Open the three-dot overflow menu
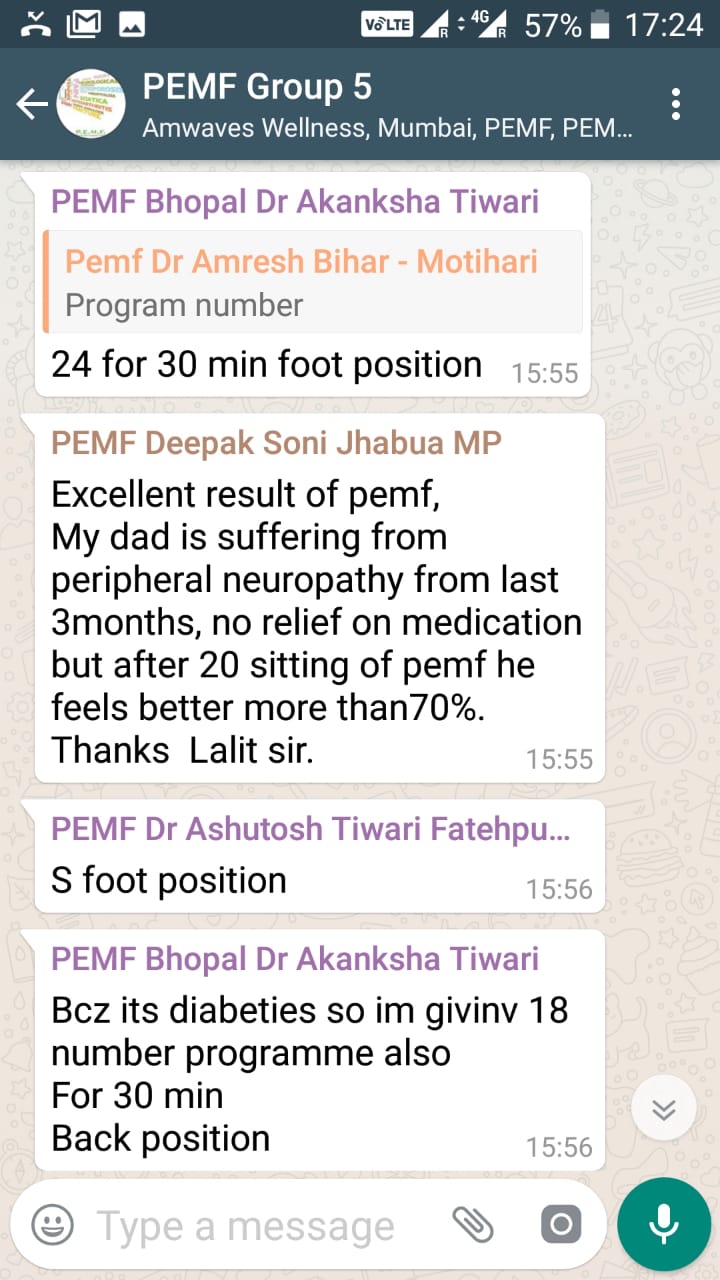The width and height of the screenshot is (720, 1280). [x=677, y=104]
